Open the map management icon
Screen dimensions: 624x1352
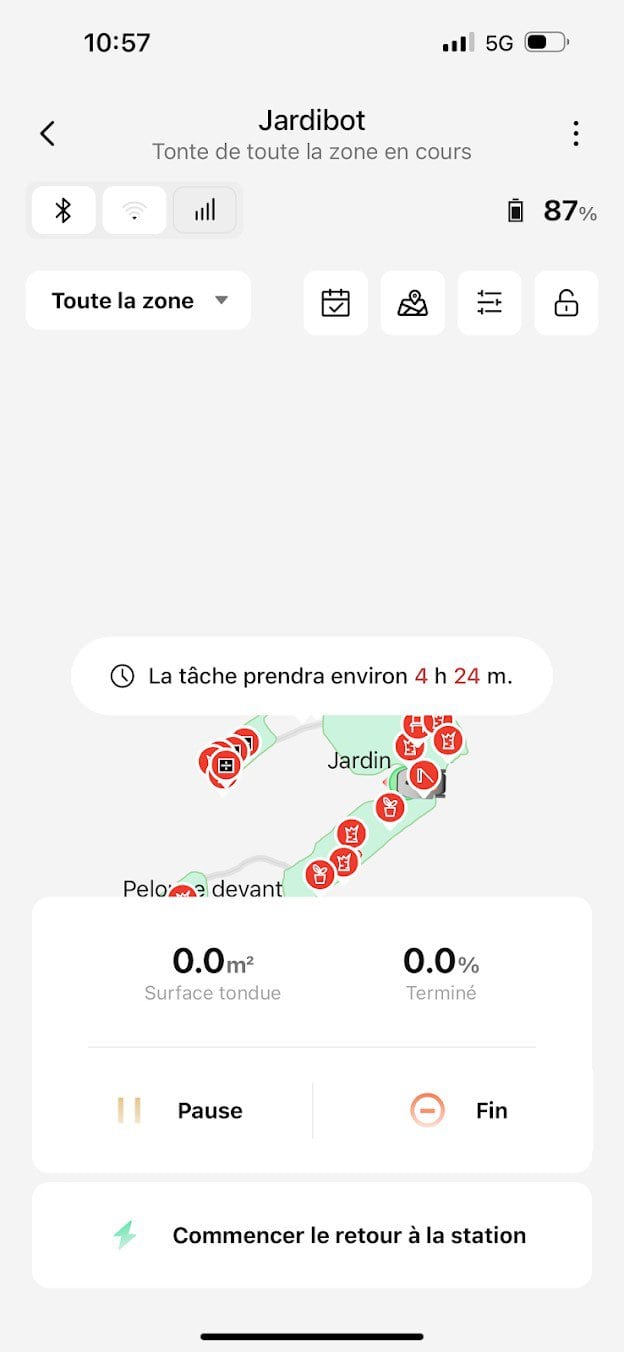pyautogui.click(x=412, y=302)
